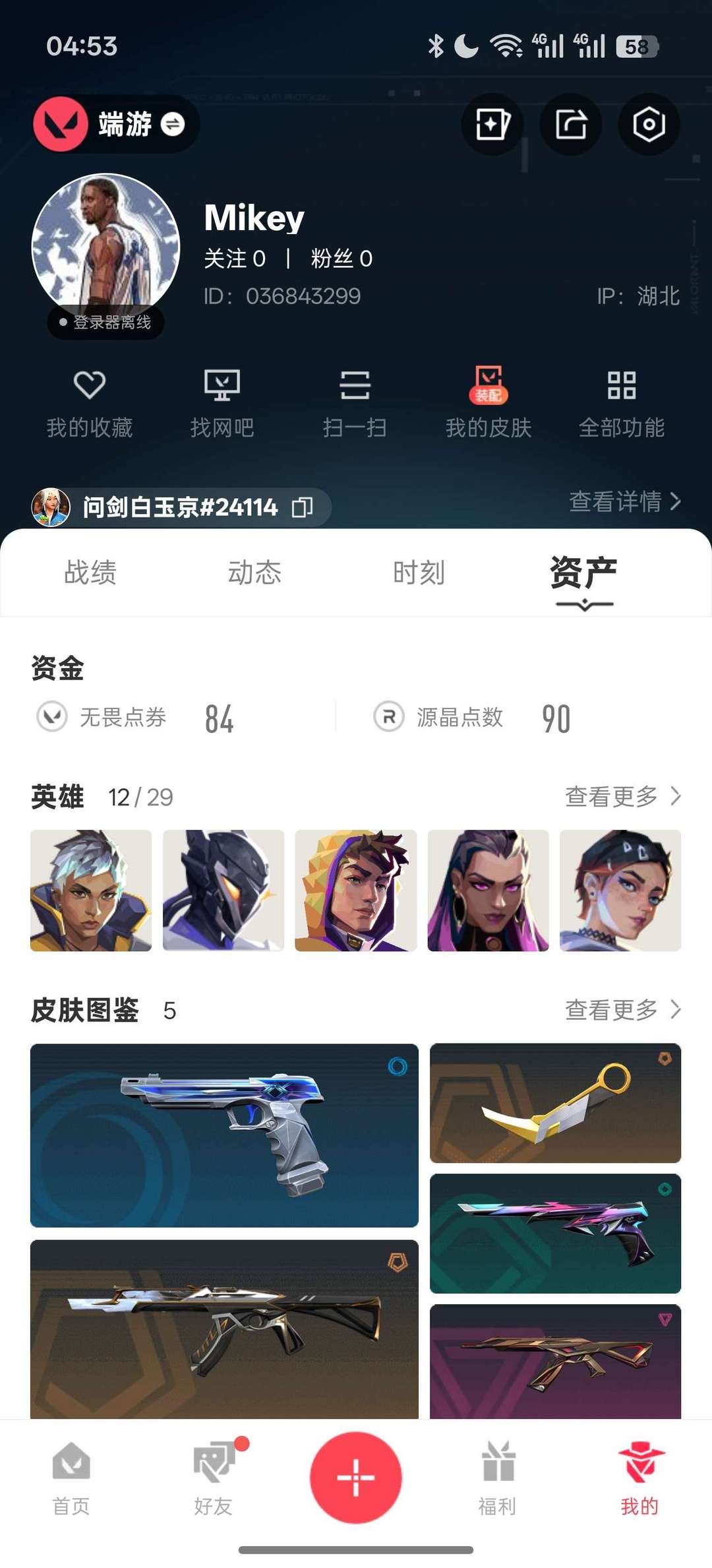Open the card icon with a star
712x1568 pixels.
(x=492, y=124)
